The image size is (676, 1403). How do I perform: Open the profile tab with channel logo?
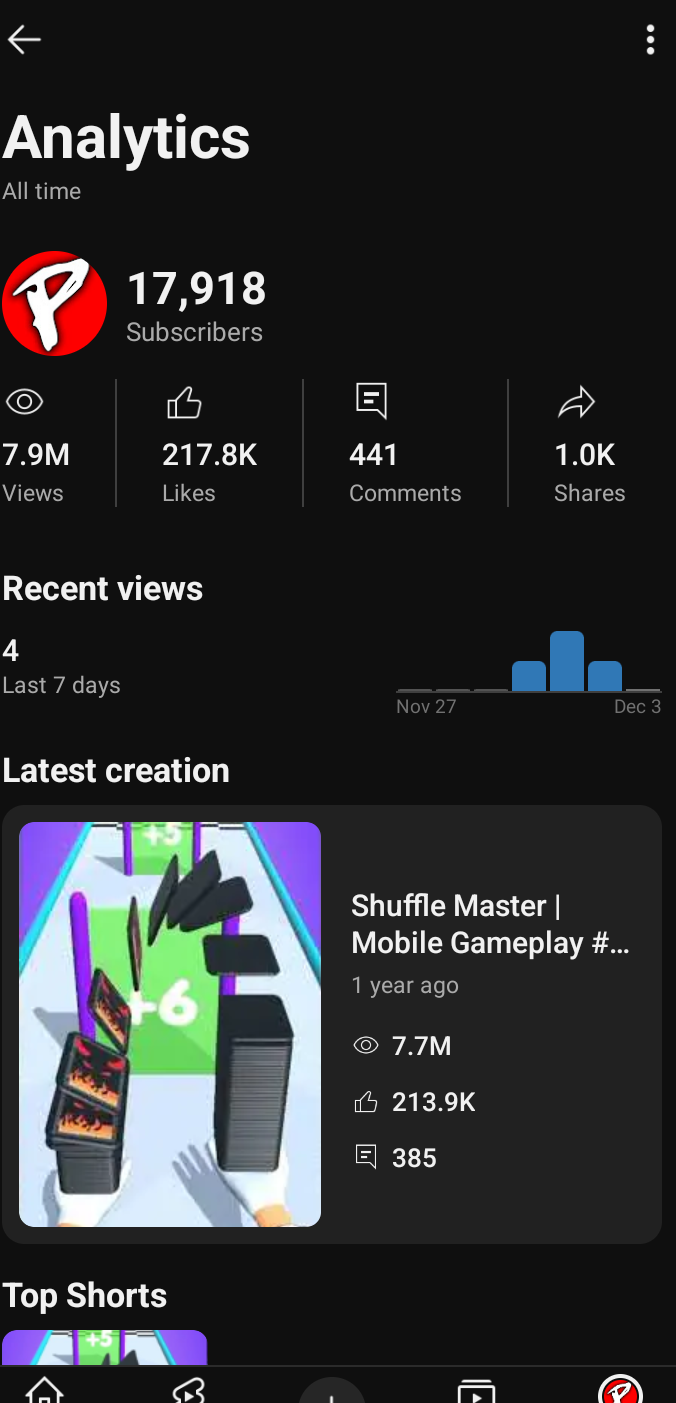tap(620, 1390)
